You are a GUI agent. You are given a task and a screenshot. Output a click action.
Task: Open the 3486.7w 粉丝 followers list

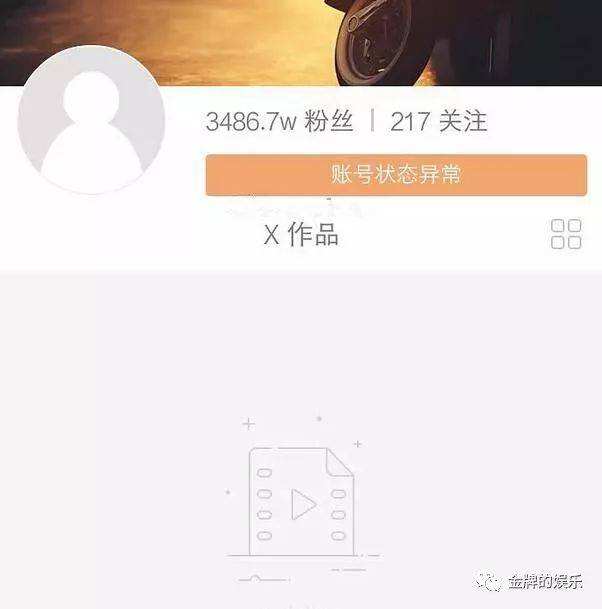click(280, 122)
